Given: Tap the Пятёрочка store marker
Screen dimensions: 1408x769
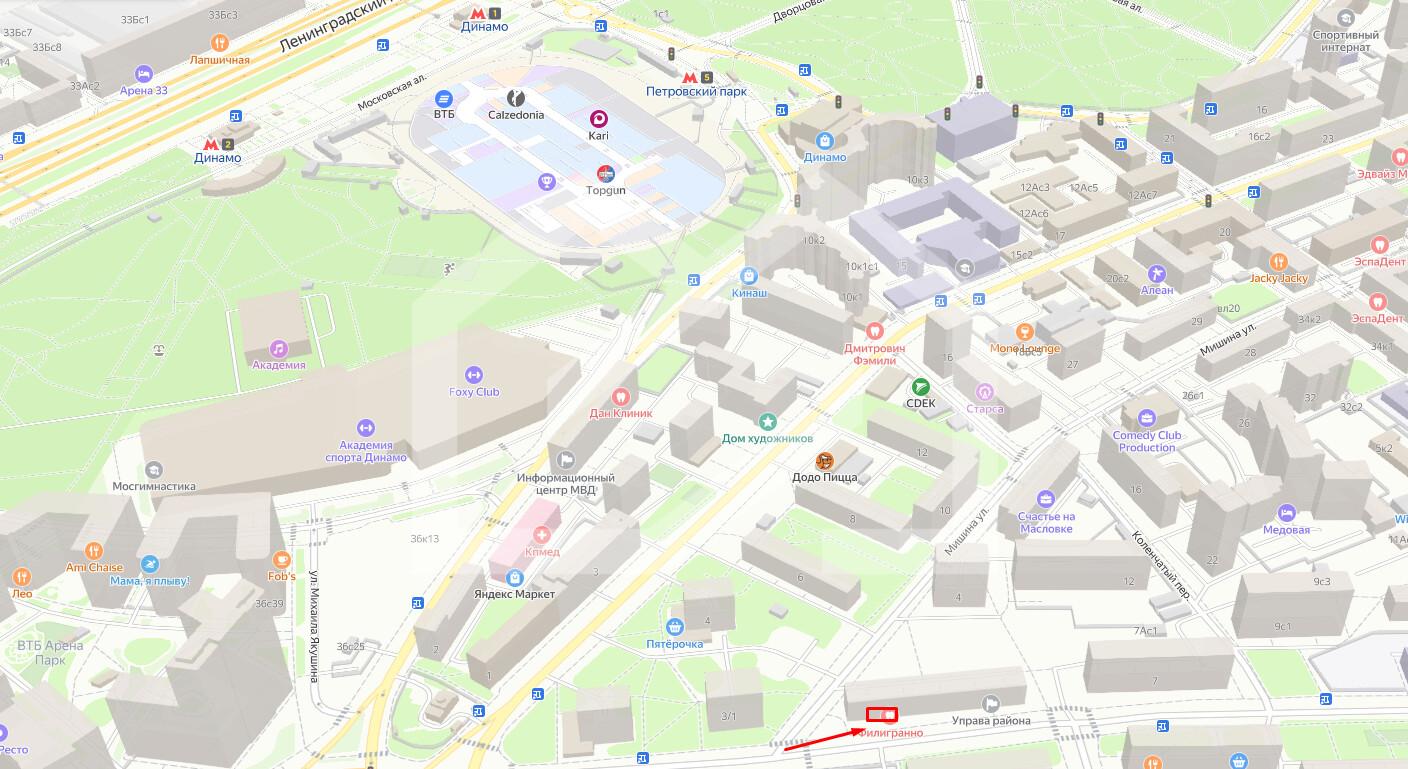Looking at the screenshot, I should (x=675, y=627).
